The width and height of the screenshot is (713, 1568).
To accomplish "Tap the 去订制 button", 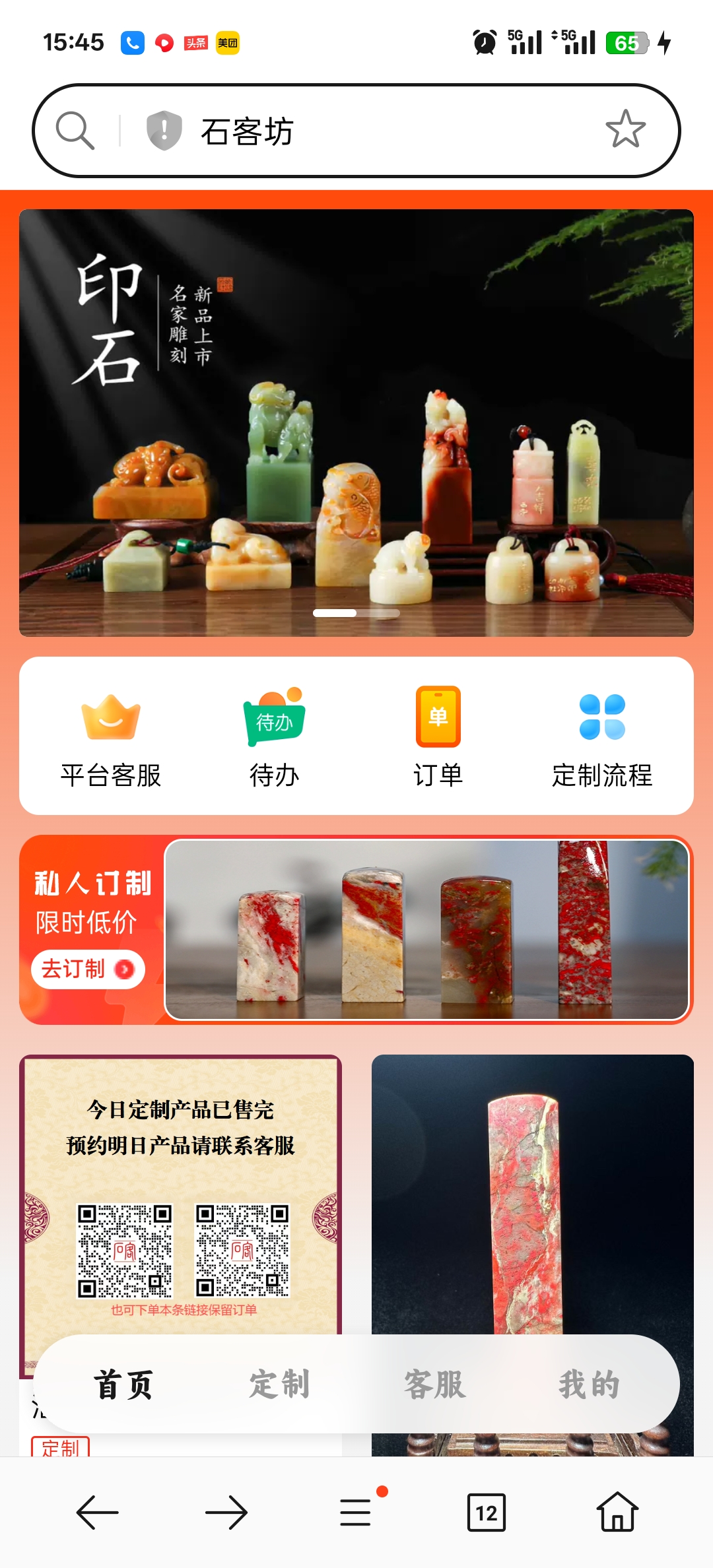I will [x=88, y=969].
